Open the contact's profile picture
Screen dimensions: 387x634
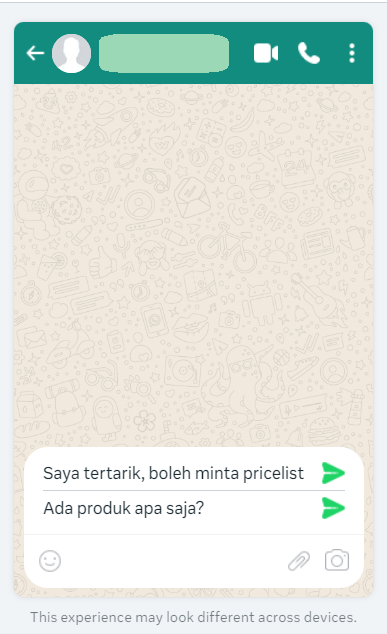click(72, 53)
